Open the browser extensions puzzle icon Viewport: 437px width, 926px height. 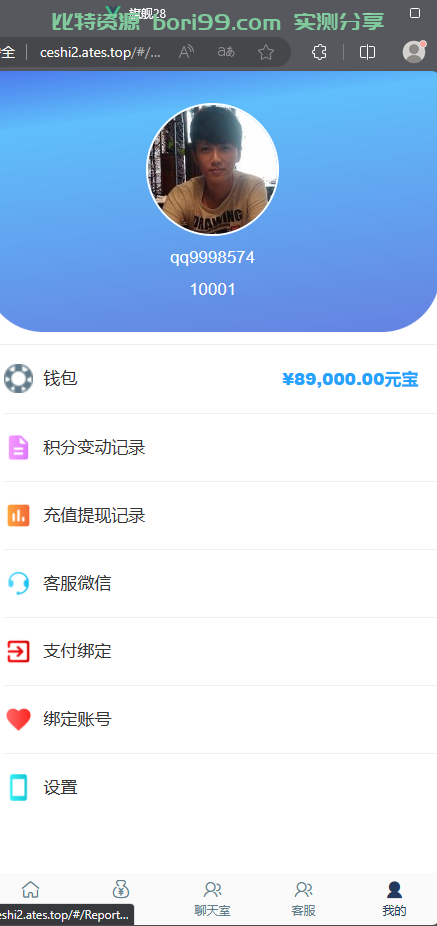[319, 52]
